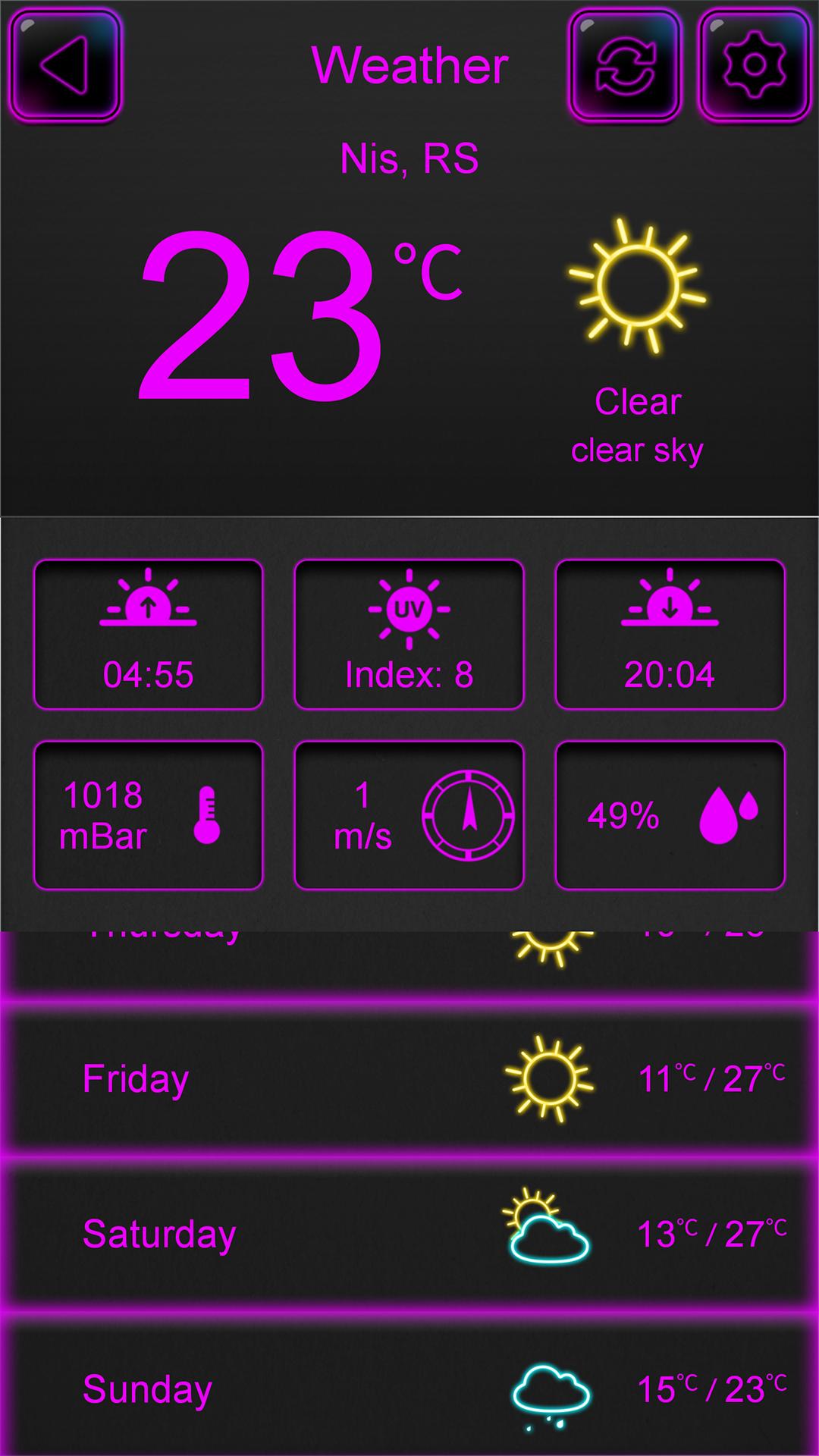
Task: Open Saturday's forecast row
Action: coord(409,1234)
